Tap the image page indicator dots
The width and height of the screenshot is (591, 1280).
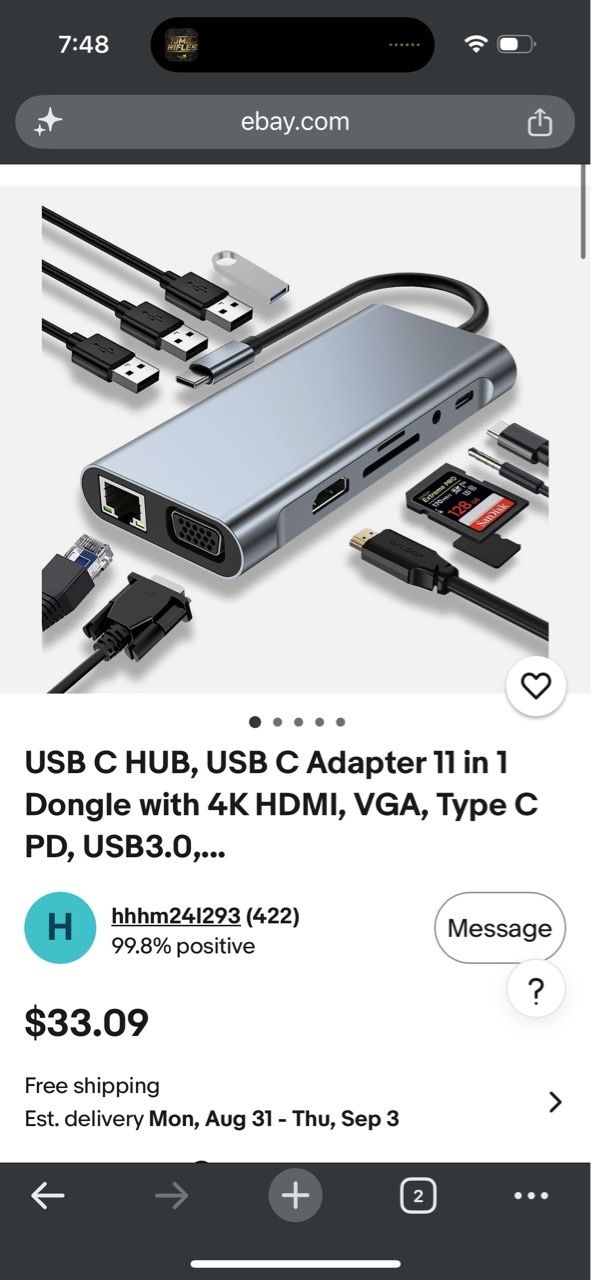pyautogui.click(x=297, y=721)
